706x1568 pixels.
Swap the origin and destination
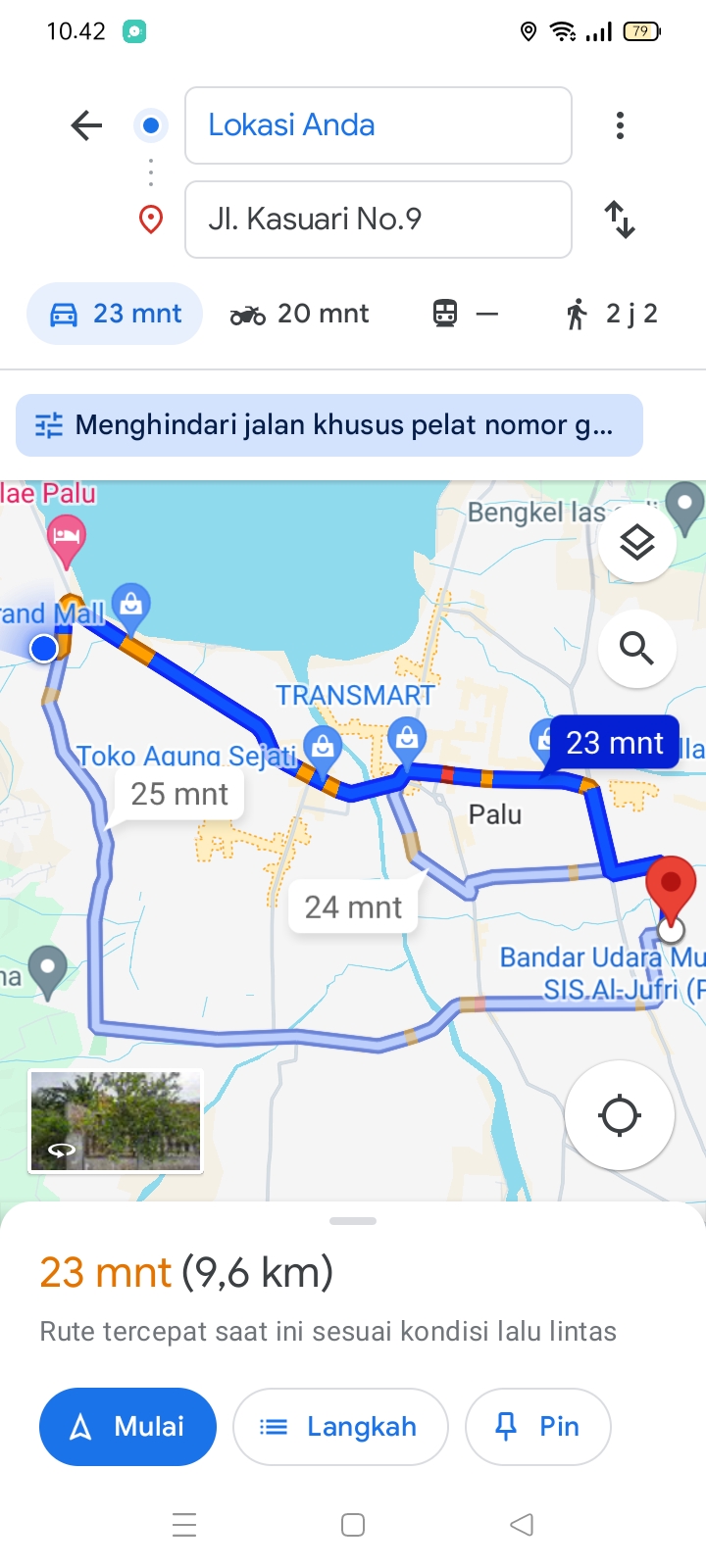pyautogui.click(x=620, y=220)
